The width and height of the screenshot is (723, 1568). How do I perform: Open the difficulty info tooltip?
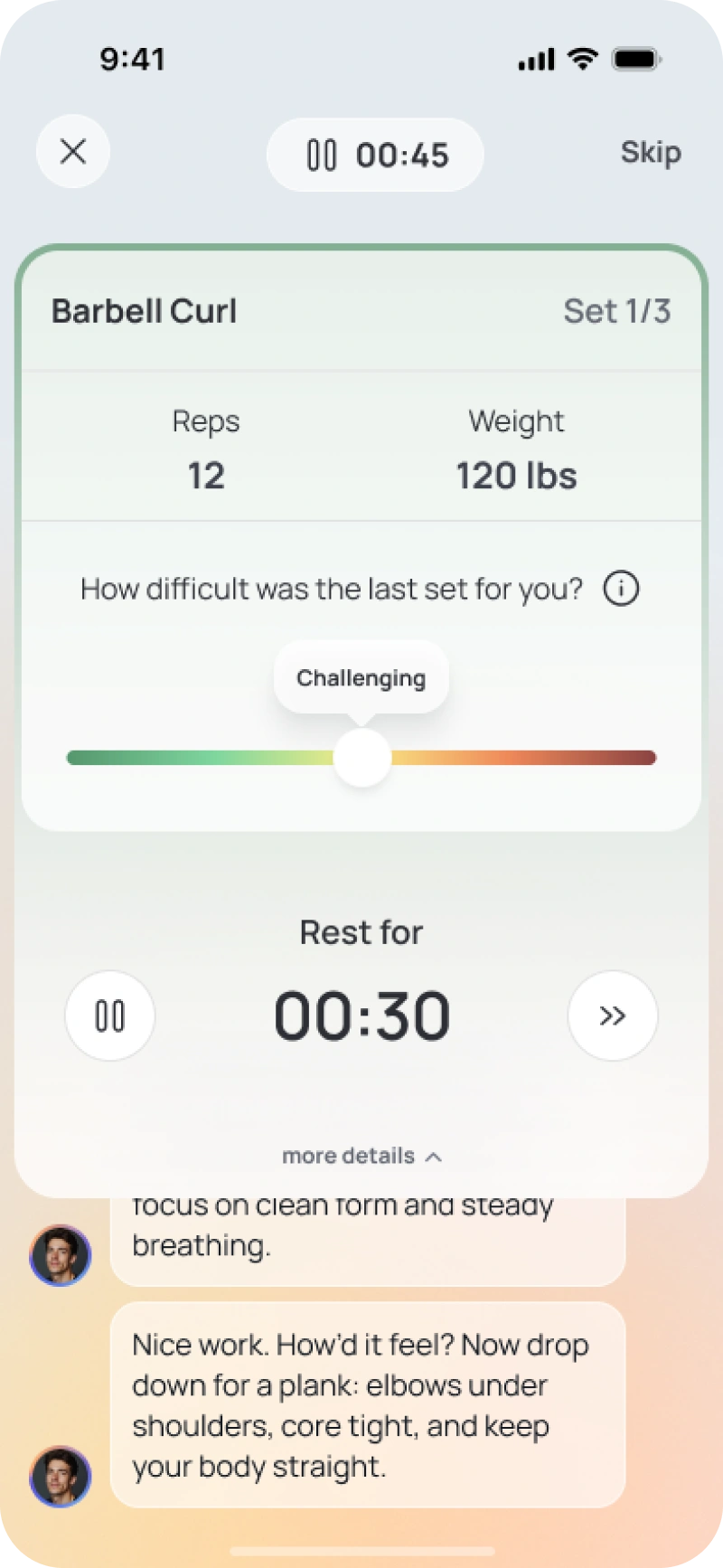pyautogui.click(x=620, y=588)
